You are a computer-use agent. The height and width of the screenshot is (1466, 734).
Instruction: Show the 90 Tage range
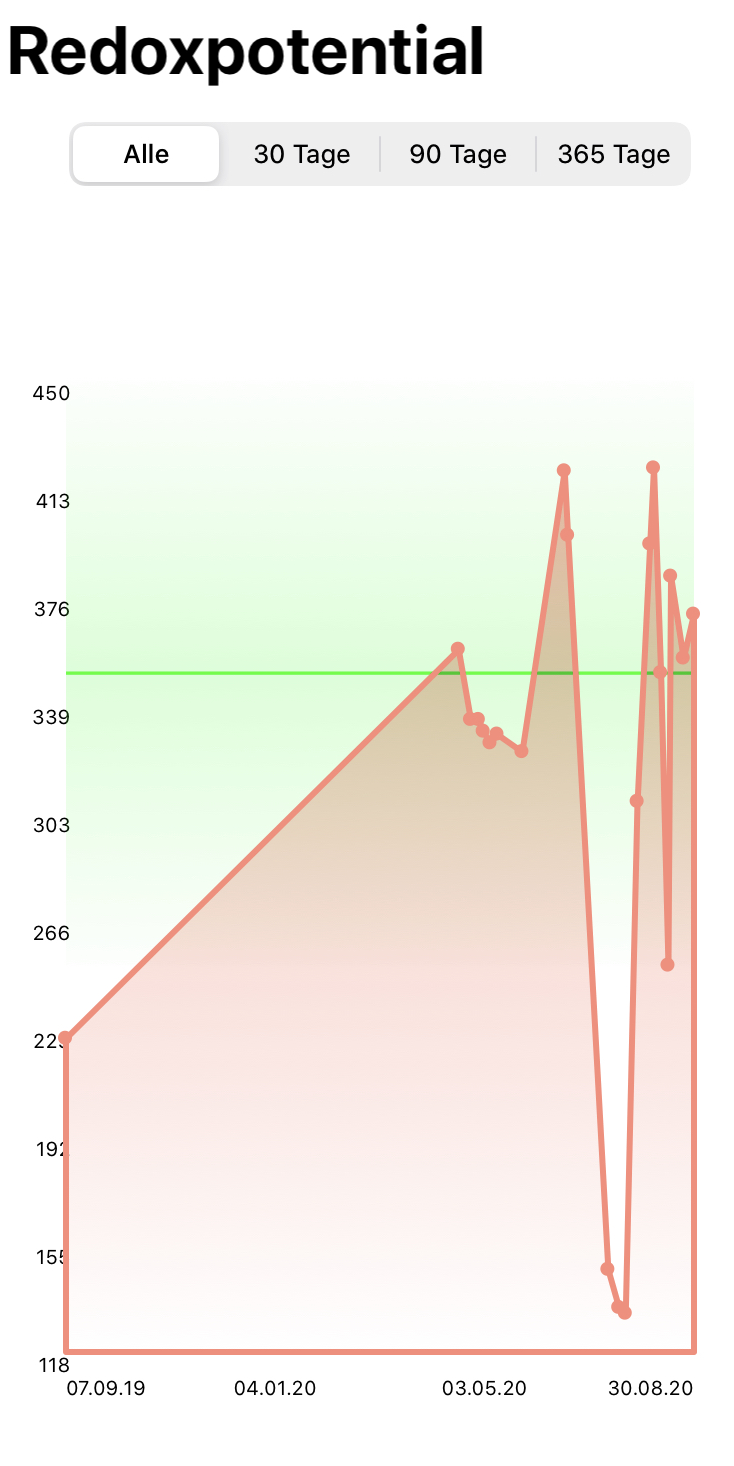pyautogui.click(x=457, y=154)
